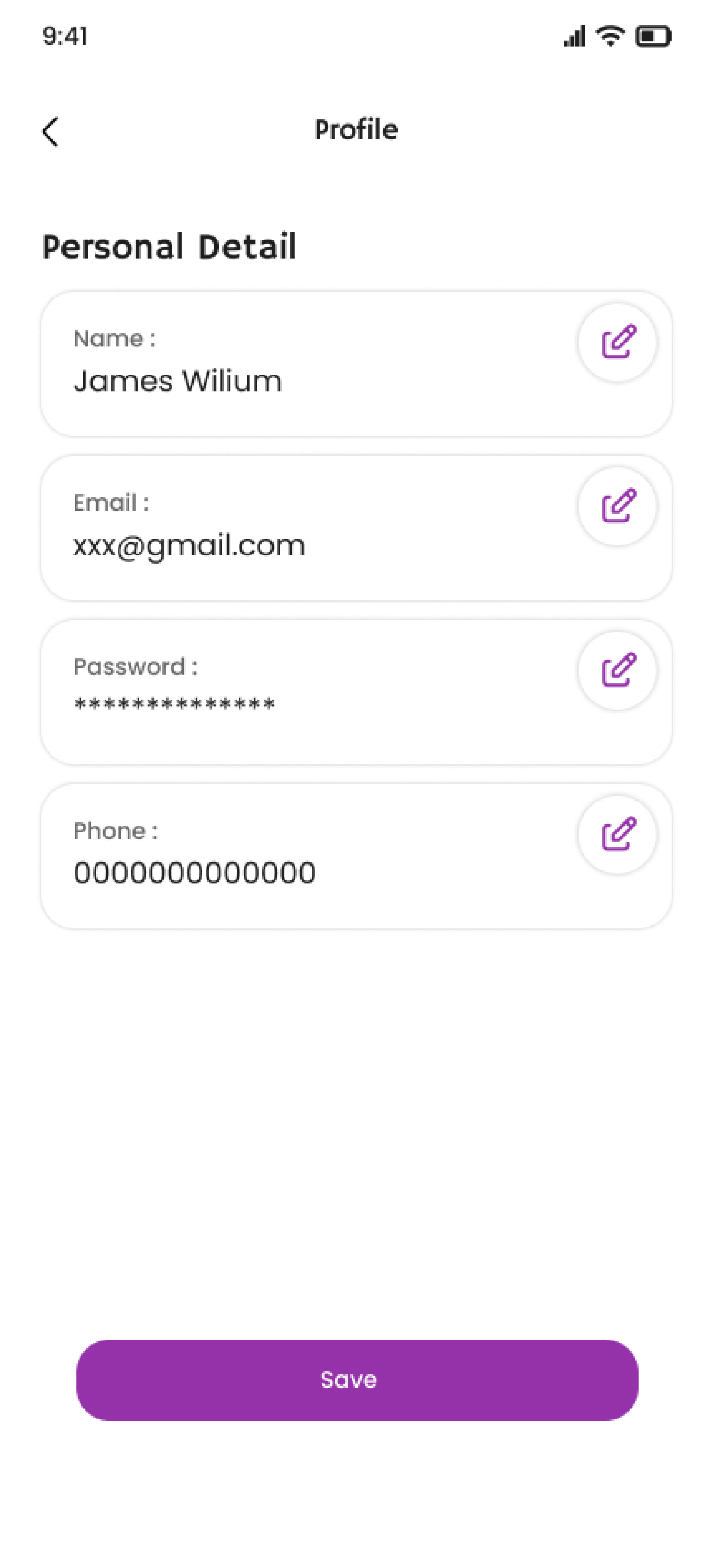
Task: Edit the Name field with pencil icon
Action: click(x=618, y=342)
